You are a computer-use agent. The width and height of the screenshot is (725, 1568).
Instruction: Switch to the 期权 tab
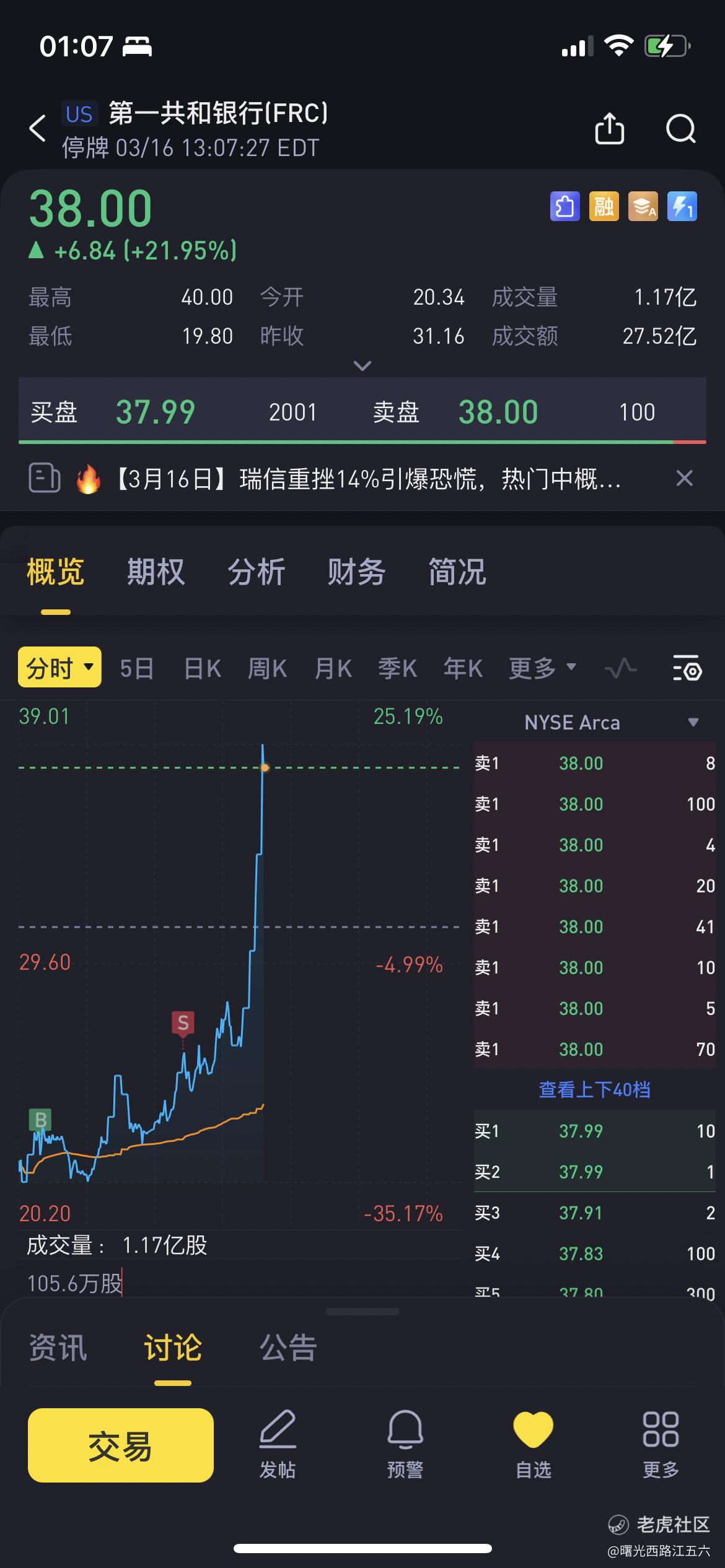point(156,571)
